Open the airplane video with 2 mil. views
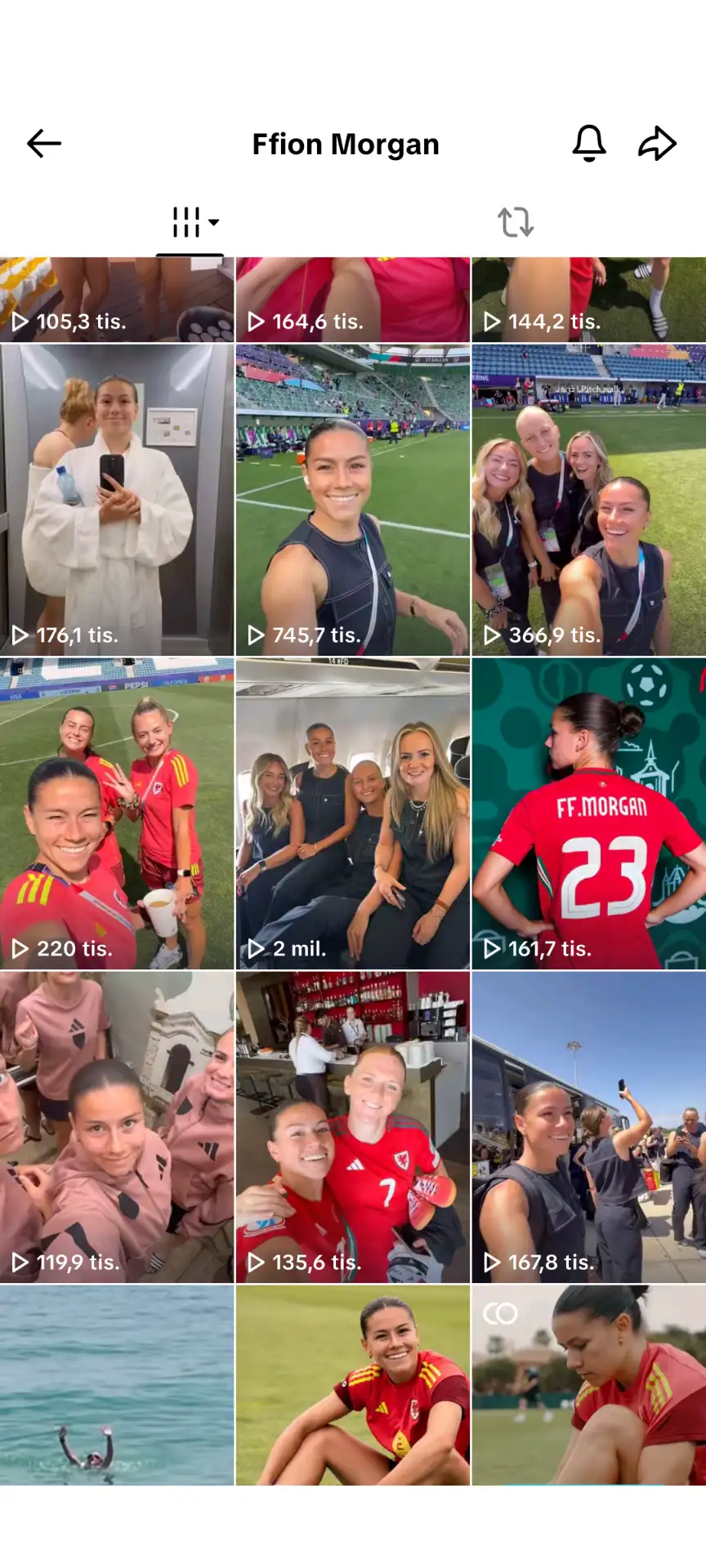The image size is (706, 1568). pos(352,813)
